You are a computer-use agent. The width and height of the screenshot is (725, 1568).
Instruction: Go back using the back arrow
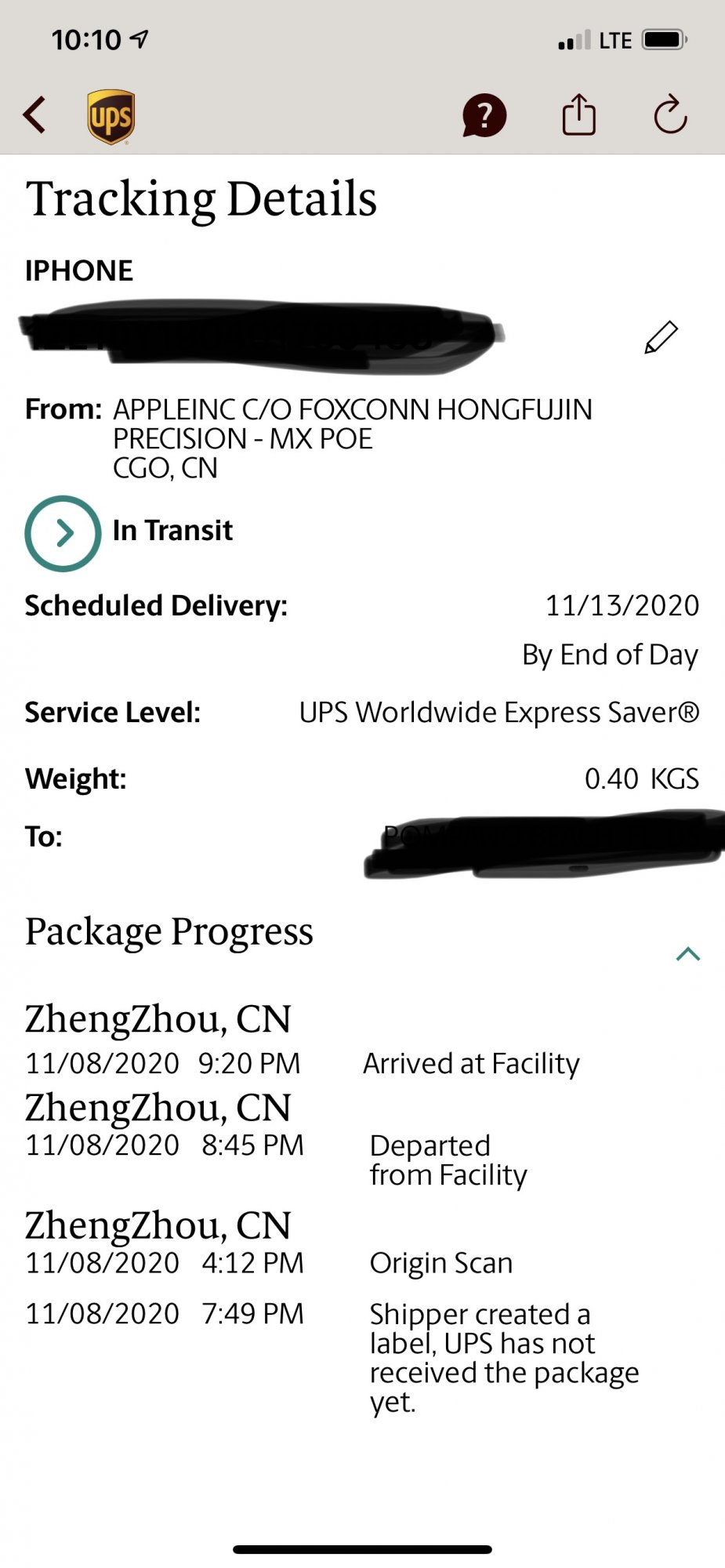click(x=35, y=116)
